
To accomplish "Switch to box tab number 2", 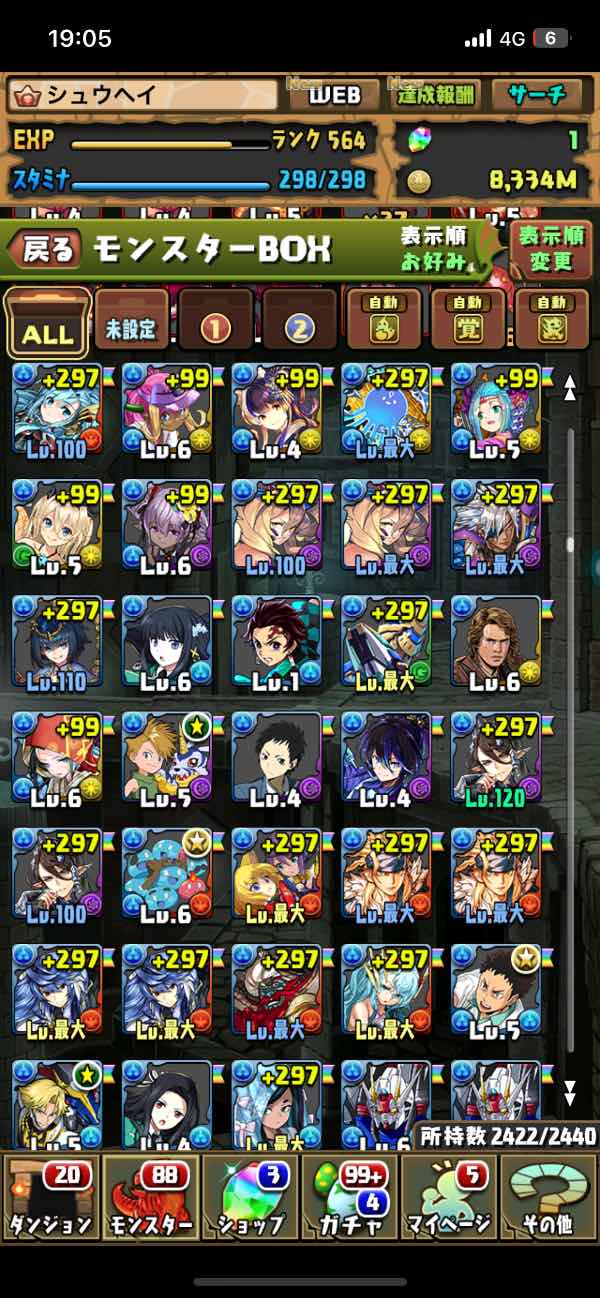I will 299,323.
